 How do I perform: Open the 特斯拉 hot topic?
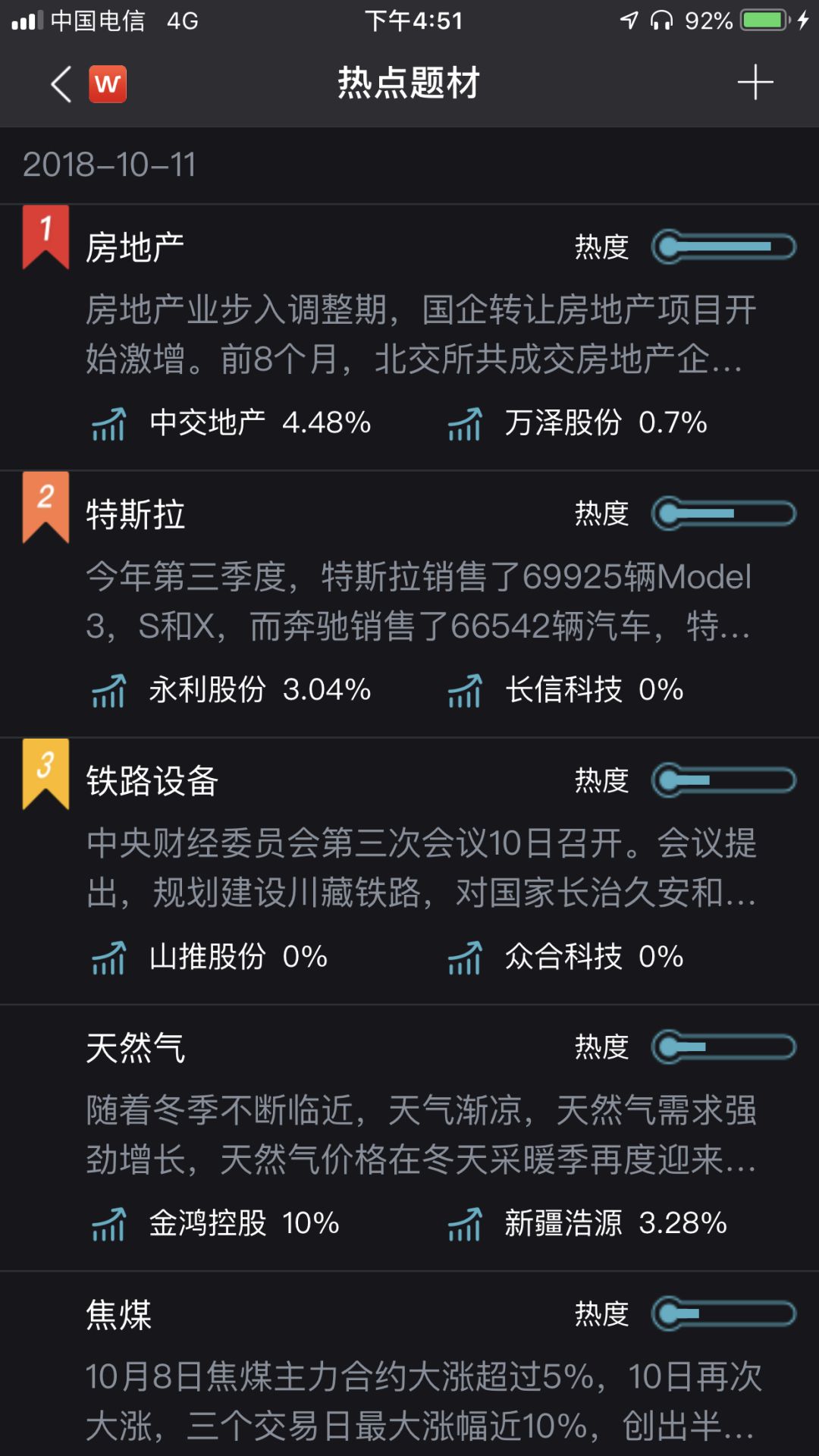409,604
